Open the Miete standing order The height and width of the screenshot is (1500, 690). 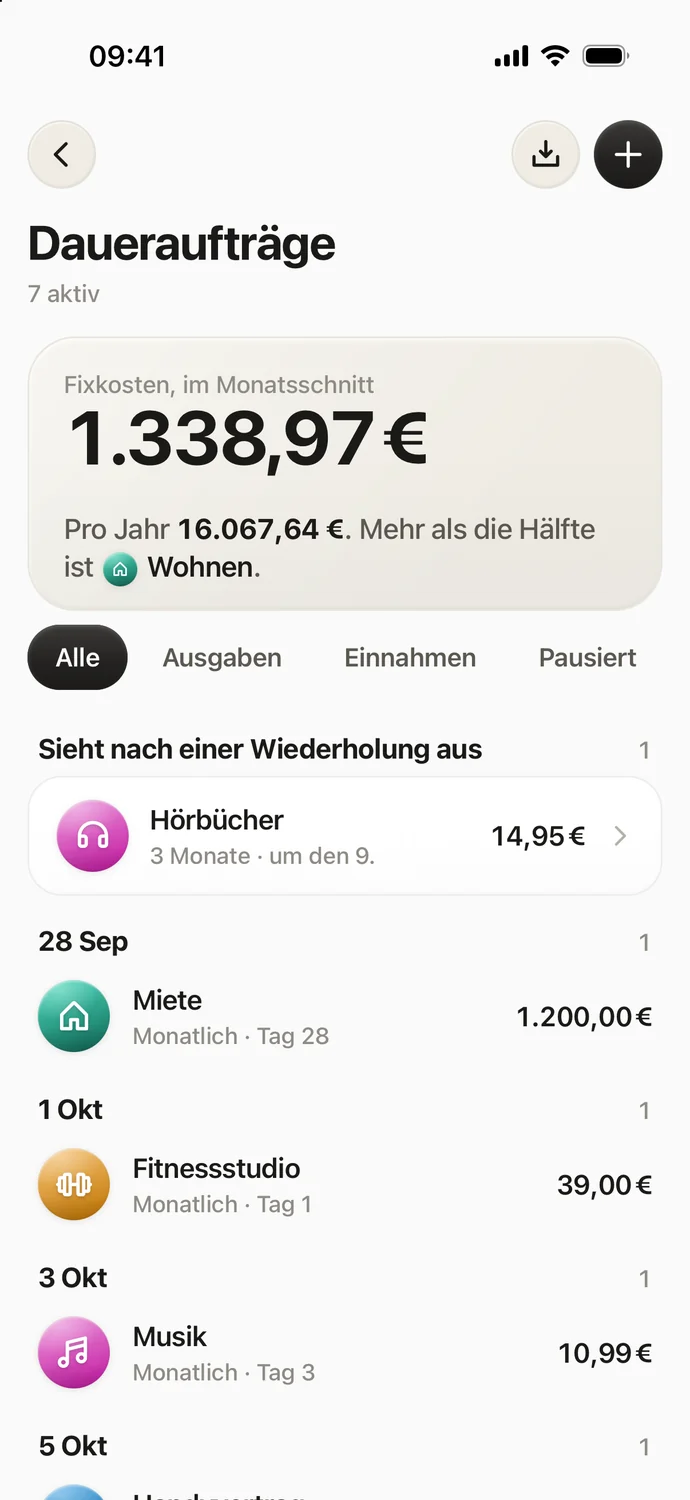pyautogui.click(x=345, y=1017)
